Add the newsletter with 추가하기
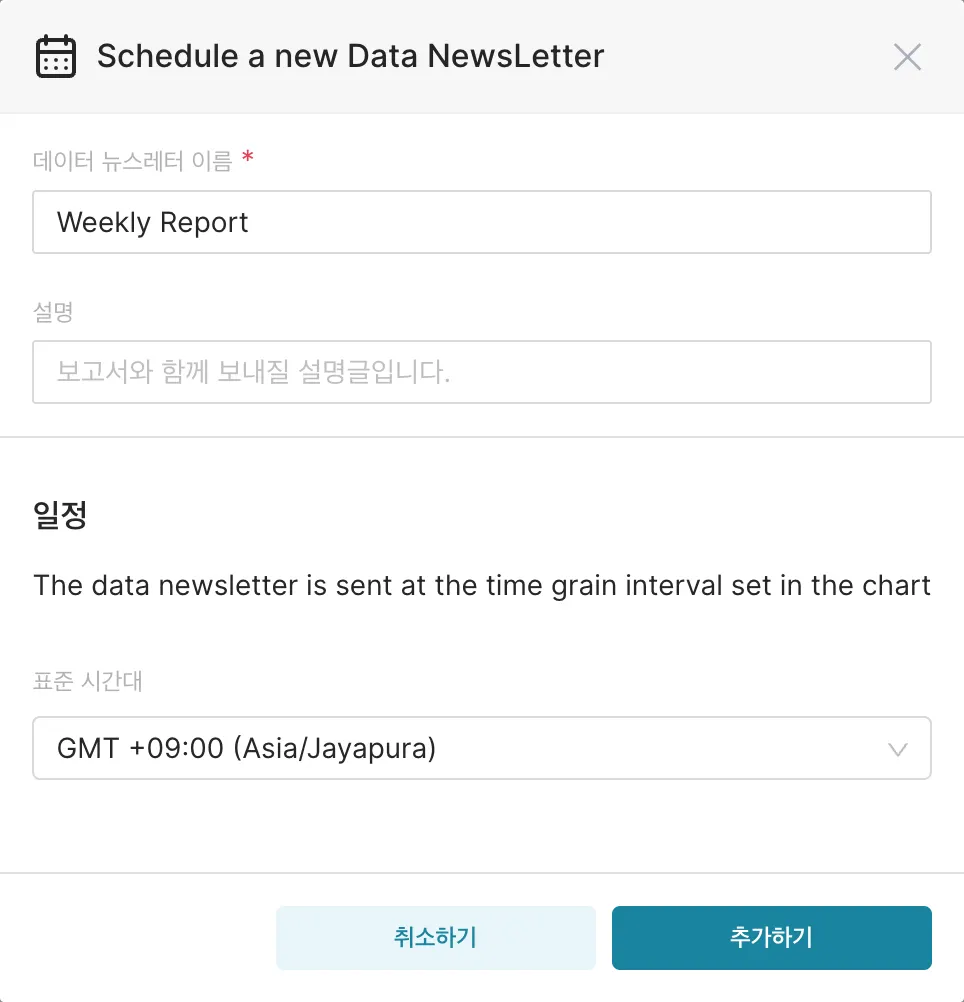 tap(771, 938)
